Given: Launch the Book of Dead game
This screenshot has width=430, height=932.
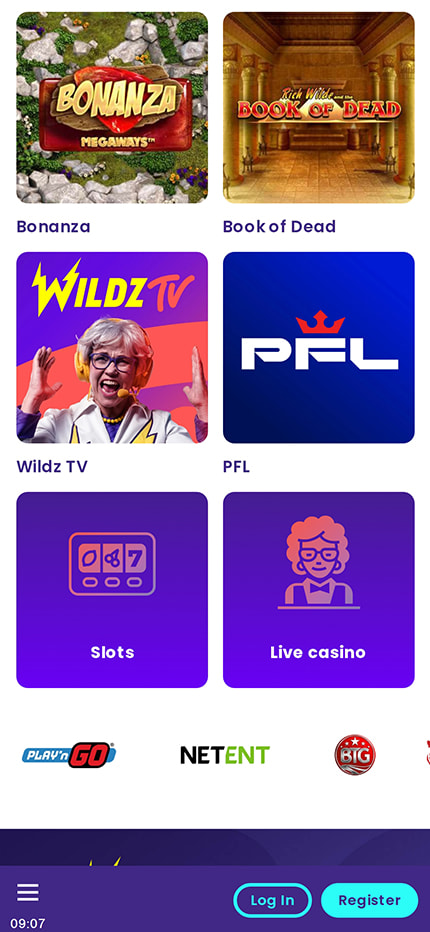Looking at the screenshot, I should point(319,108).
